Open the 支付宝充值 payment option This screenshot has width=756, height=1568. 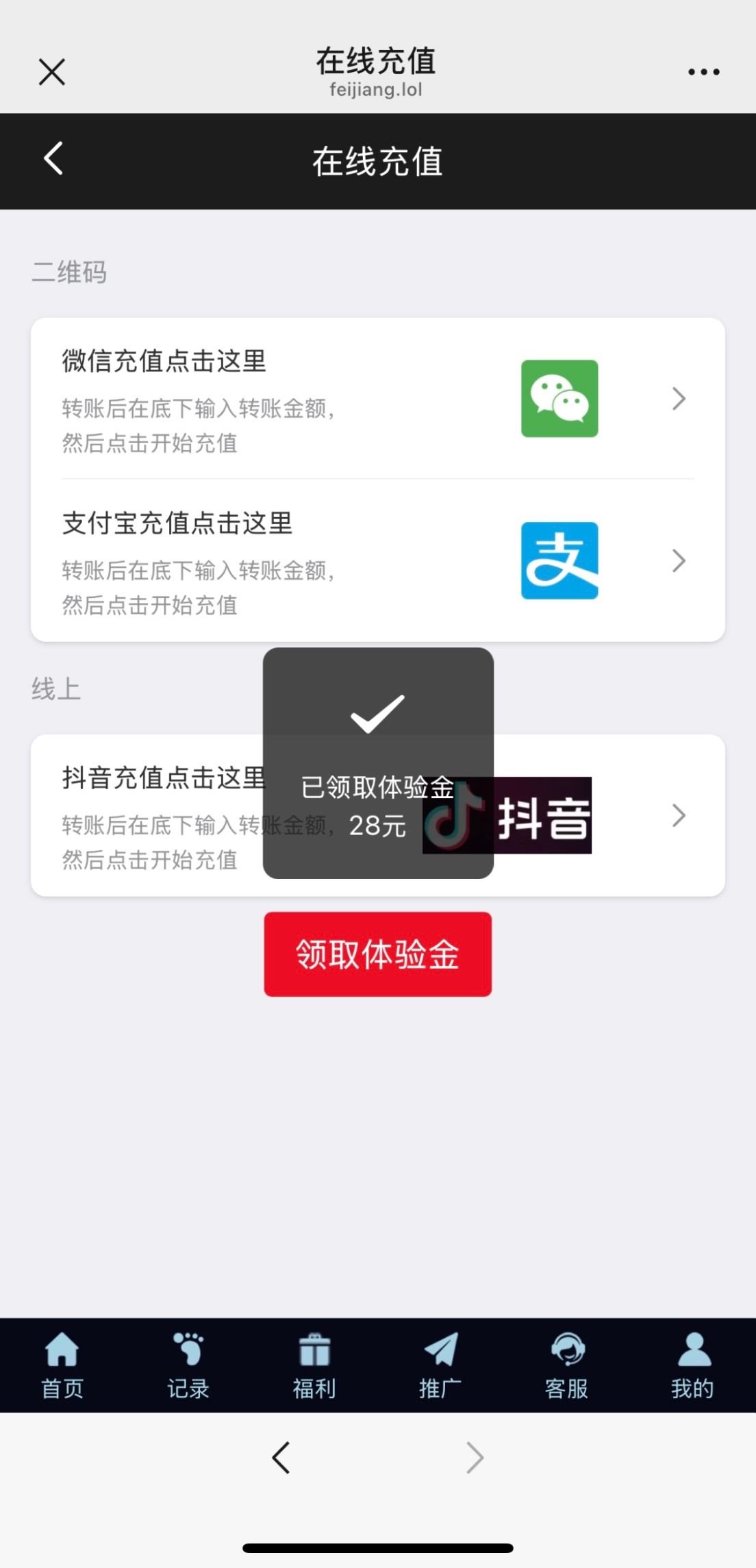tap(377, 561)
